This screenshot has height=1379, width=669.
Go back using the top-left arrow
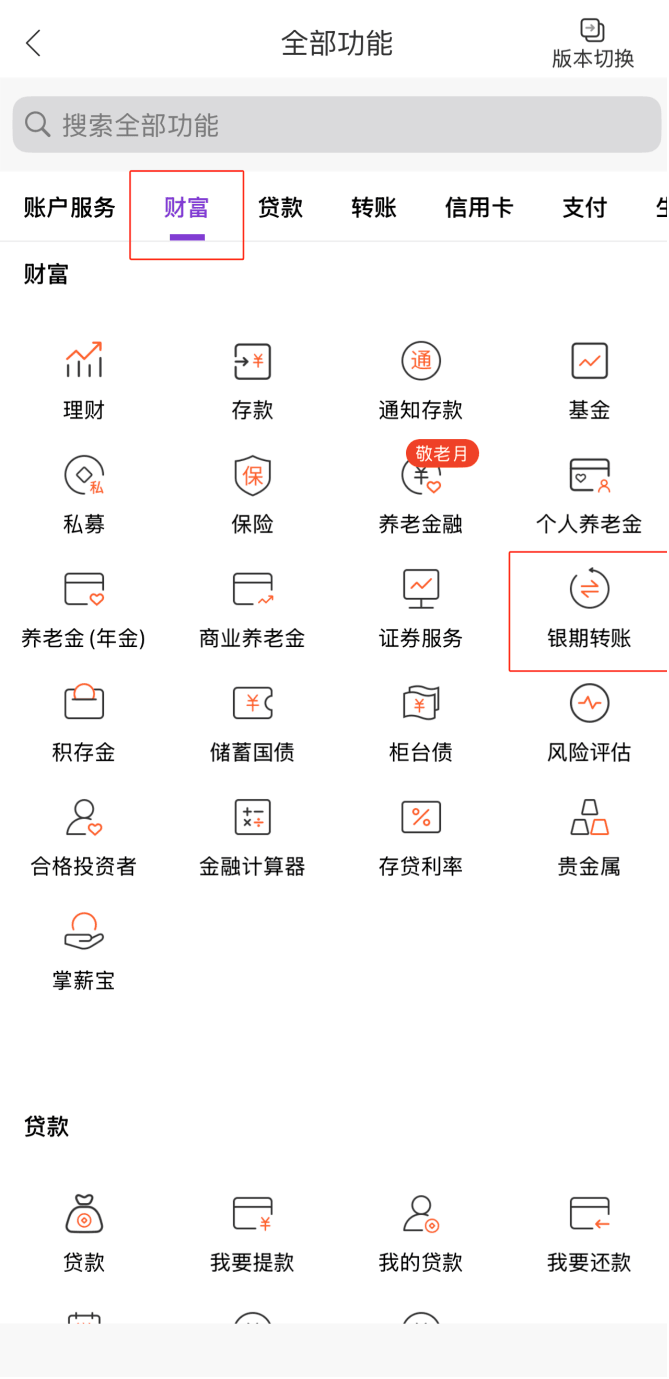click(x=33, y=43)
